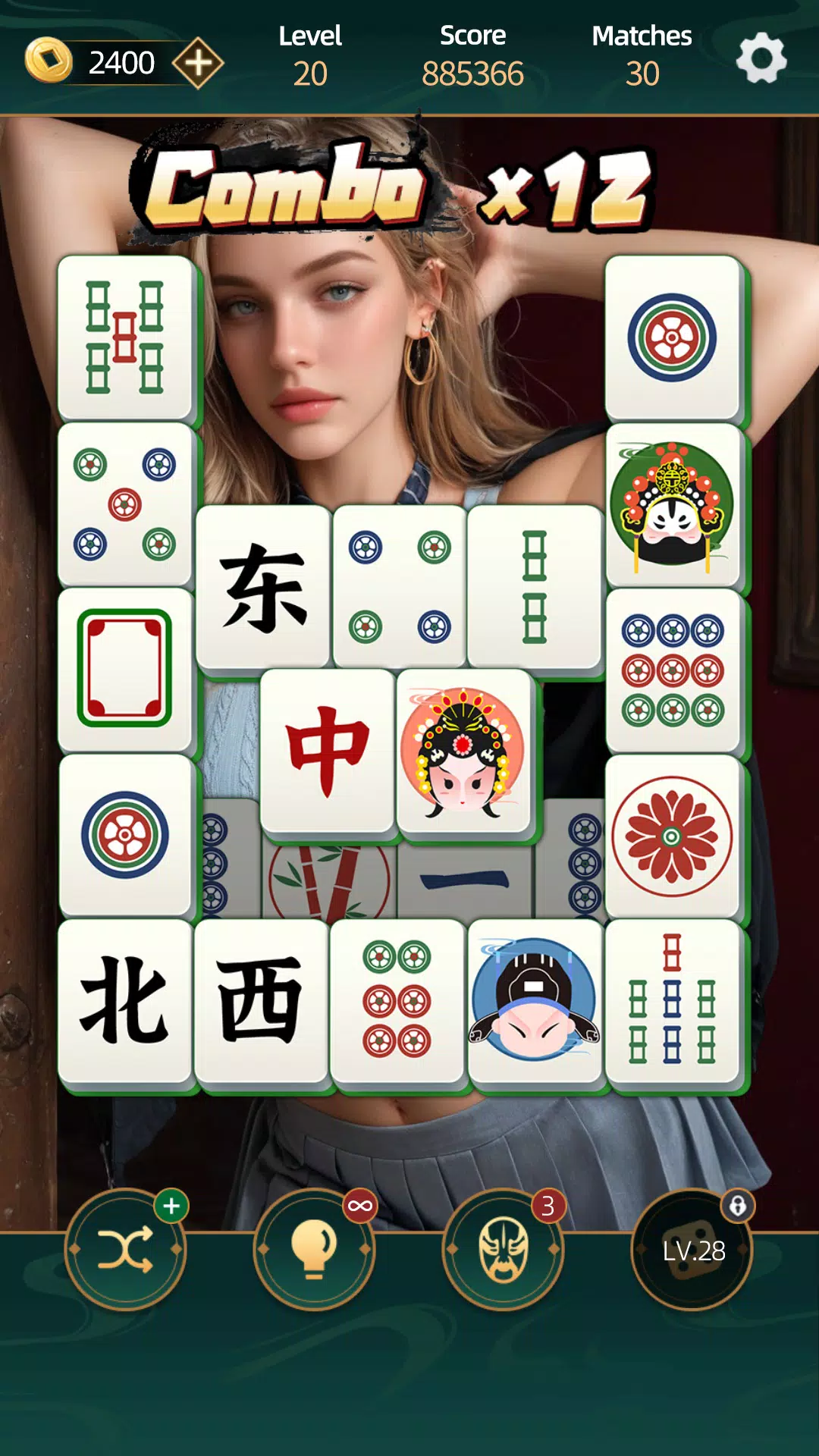Select the seven-bamboo tile

[x=673, y=1002]
